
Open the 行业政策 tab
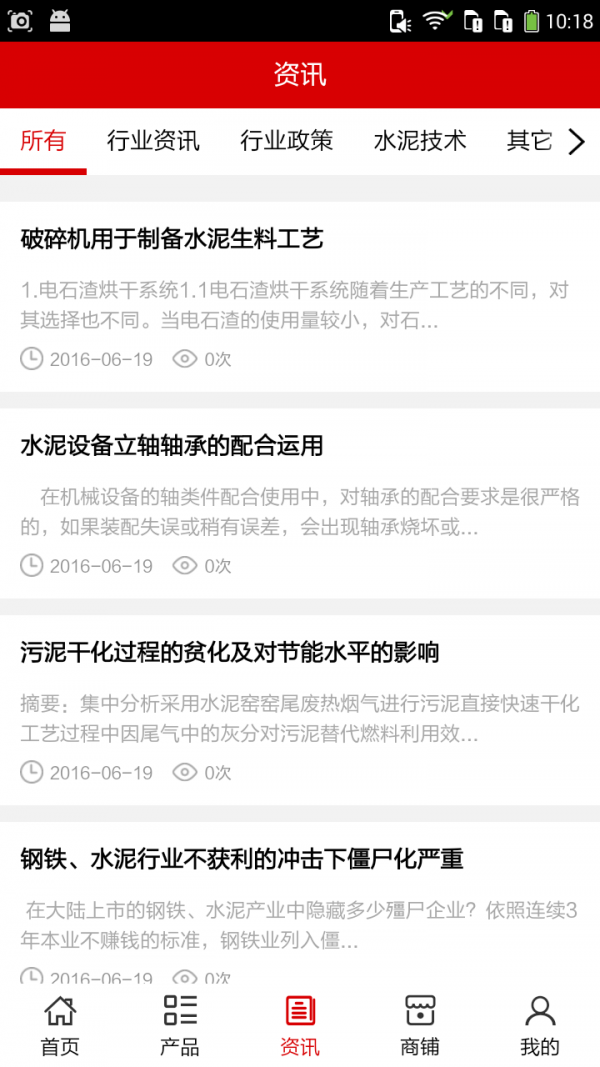(x=286, y=141)
